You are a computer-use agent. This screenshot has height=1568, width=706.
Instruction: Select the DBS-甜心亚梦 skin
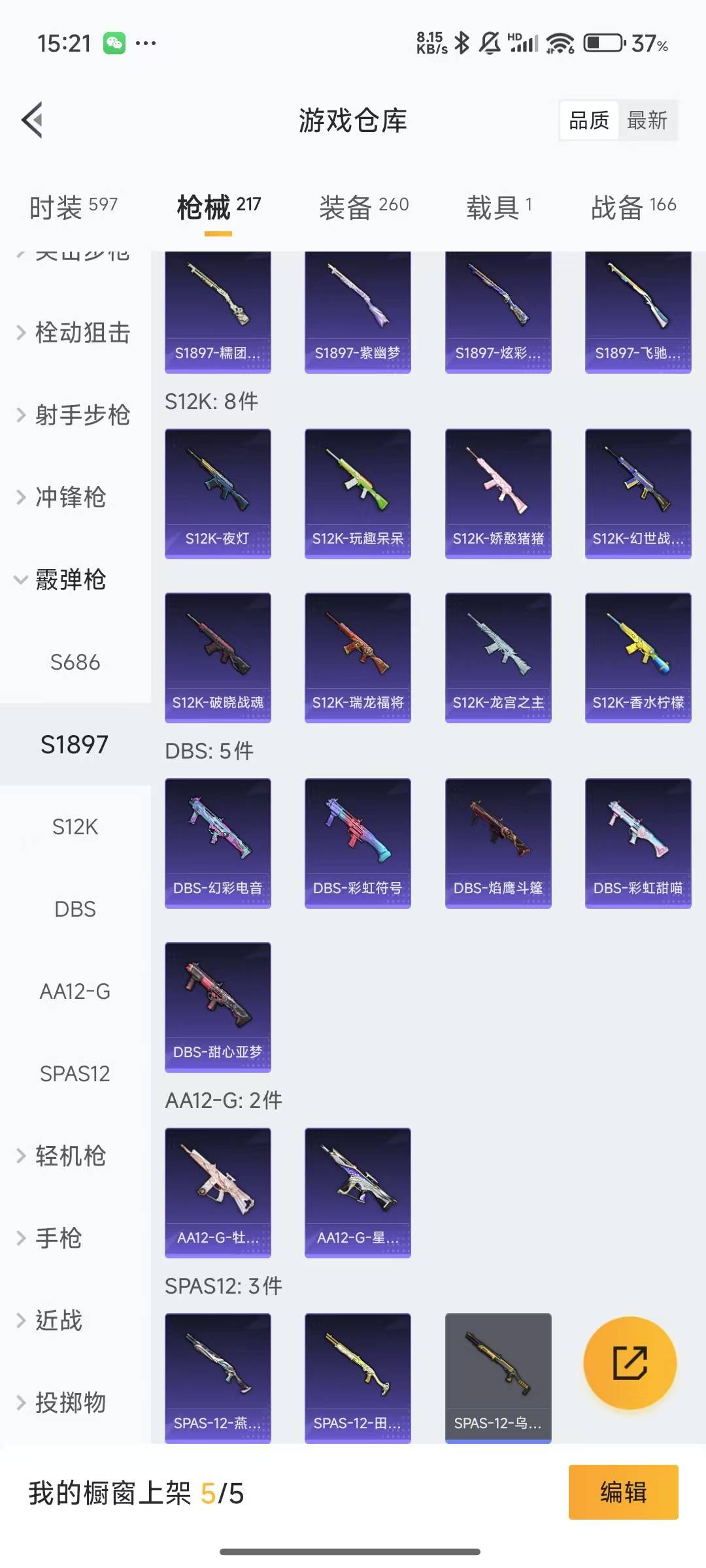point(218,1007)
